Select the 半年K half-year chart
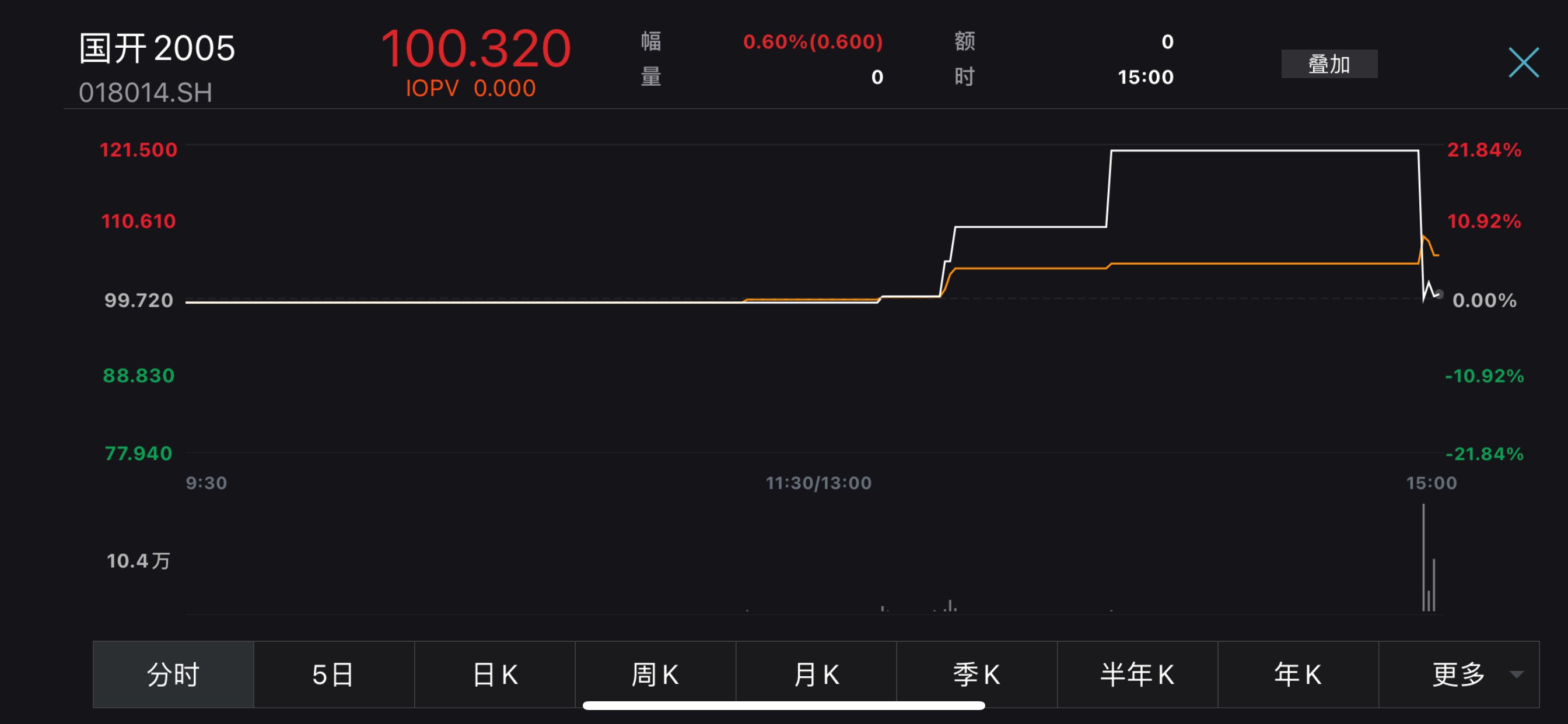Viewport: 1568px width, 724px height. tap(1137, 674)
